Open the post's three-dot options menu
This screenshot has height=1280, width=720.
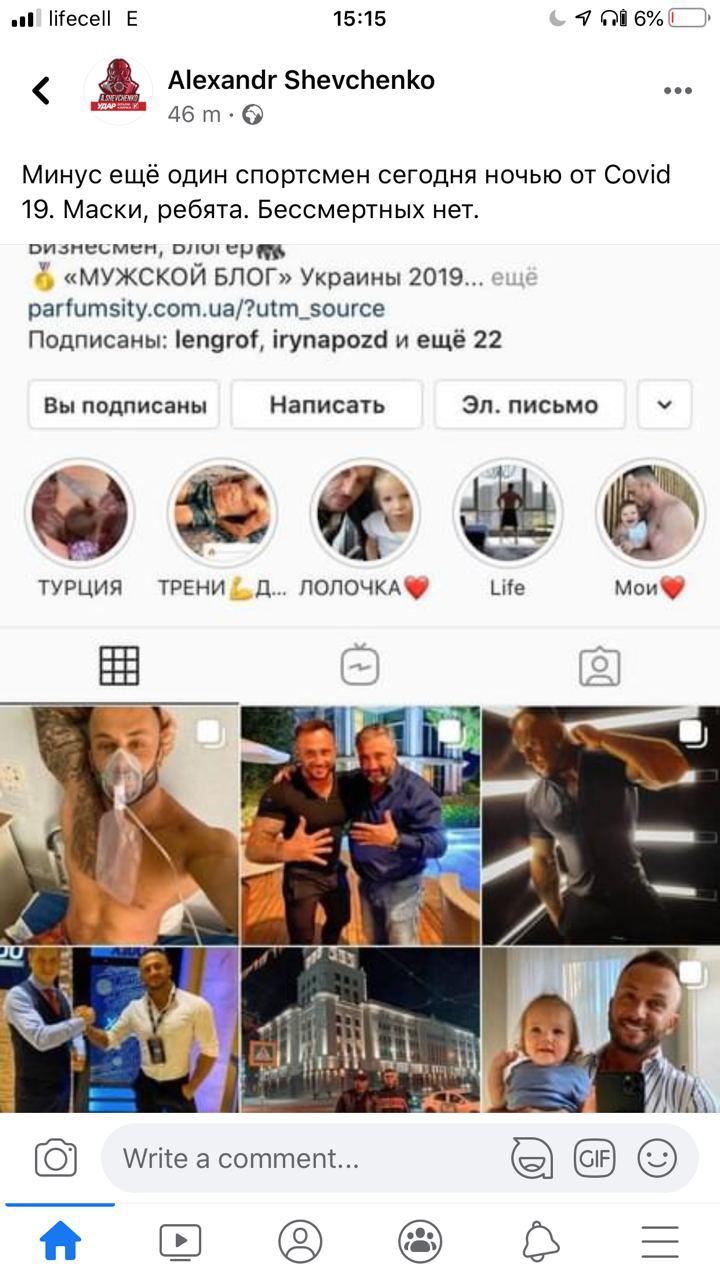pos(677,91)
